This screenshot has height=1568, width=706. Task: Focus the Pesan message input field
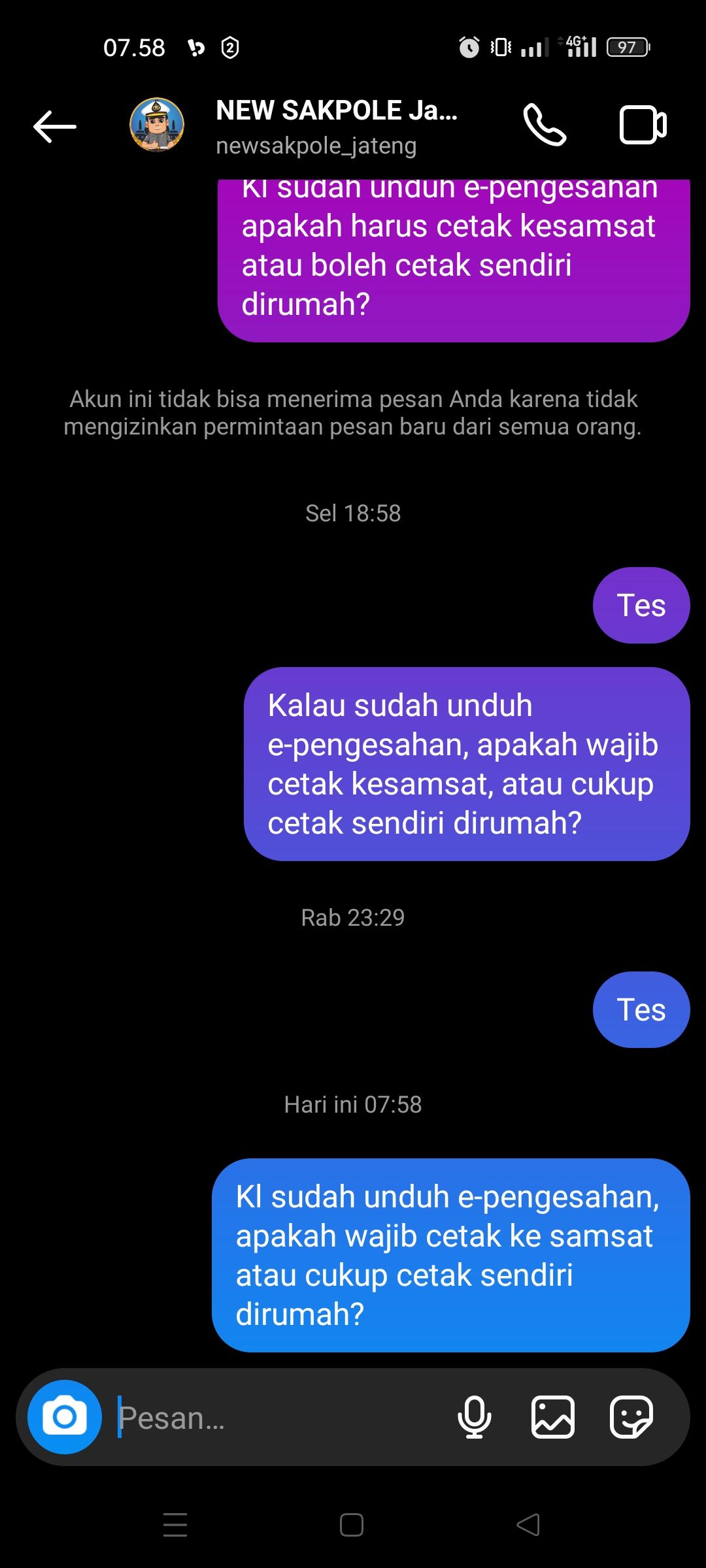point(275,1418)
